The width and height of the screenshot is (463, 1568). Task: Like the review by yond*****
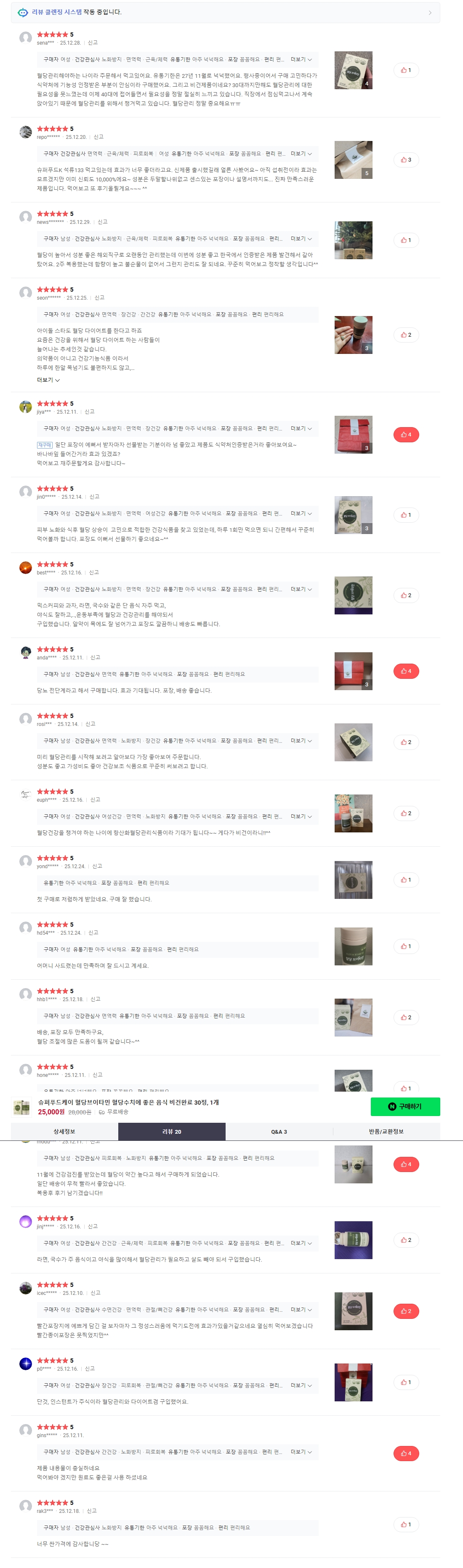[x=406, y=880]
